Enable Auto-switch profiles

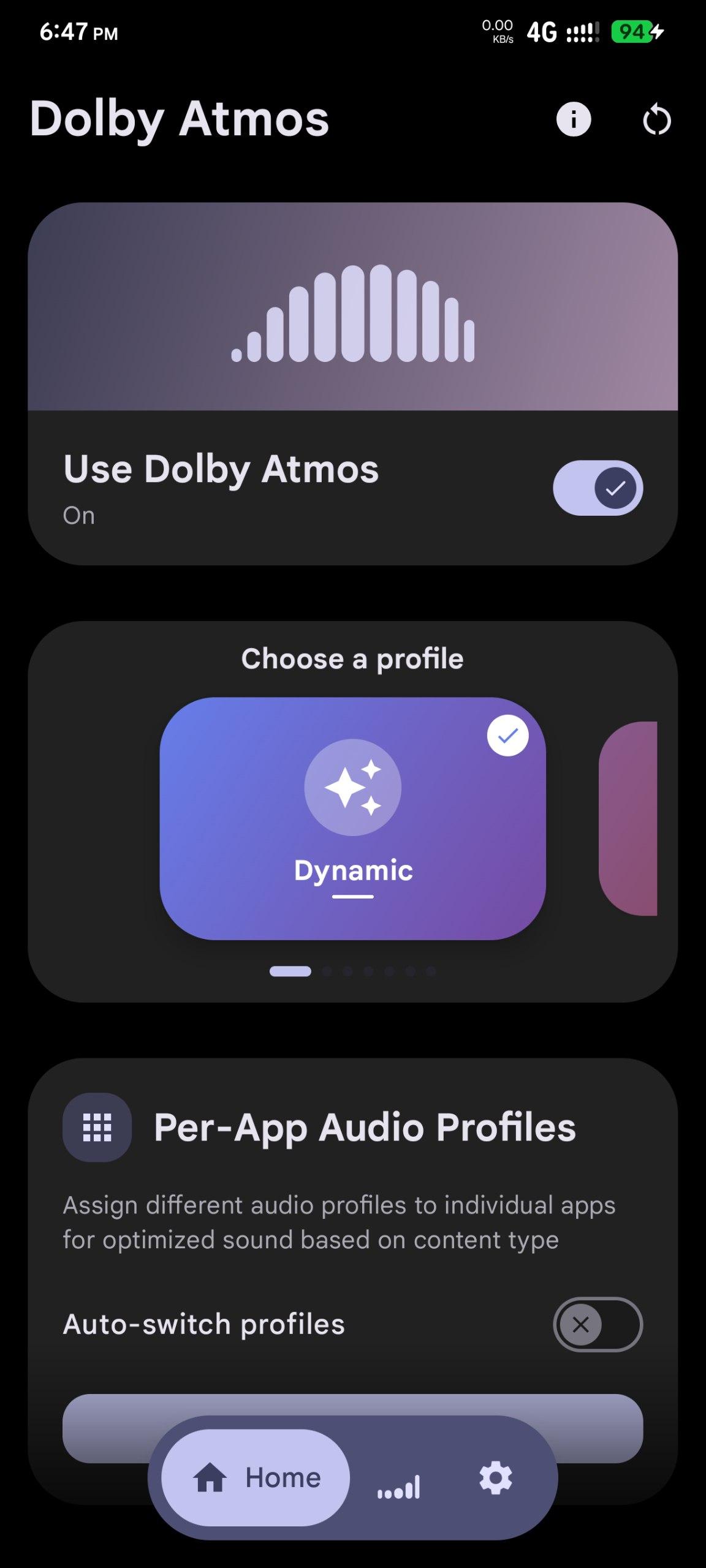tap(598, 1325)
